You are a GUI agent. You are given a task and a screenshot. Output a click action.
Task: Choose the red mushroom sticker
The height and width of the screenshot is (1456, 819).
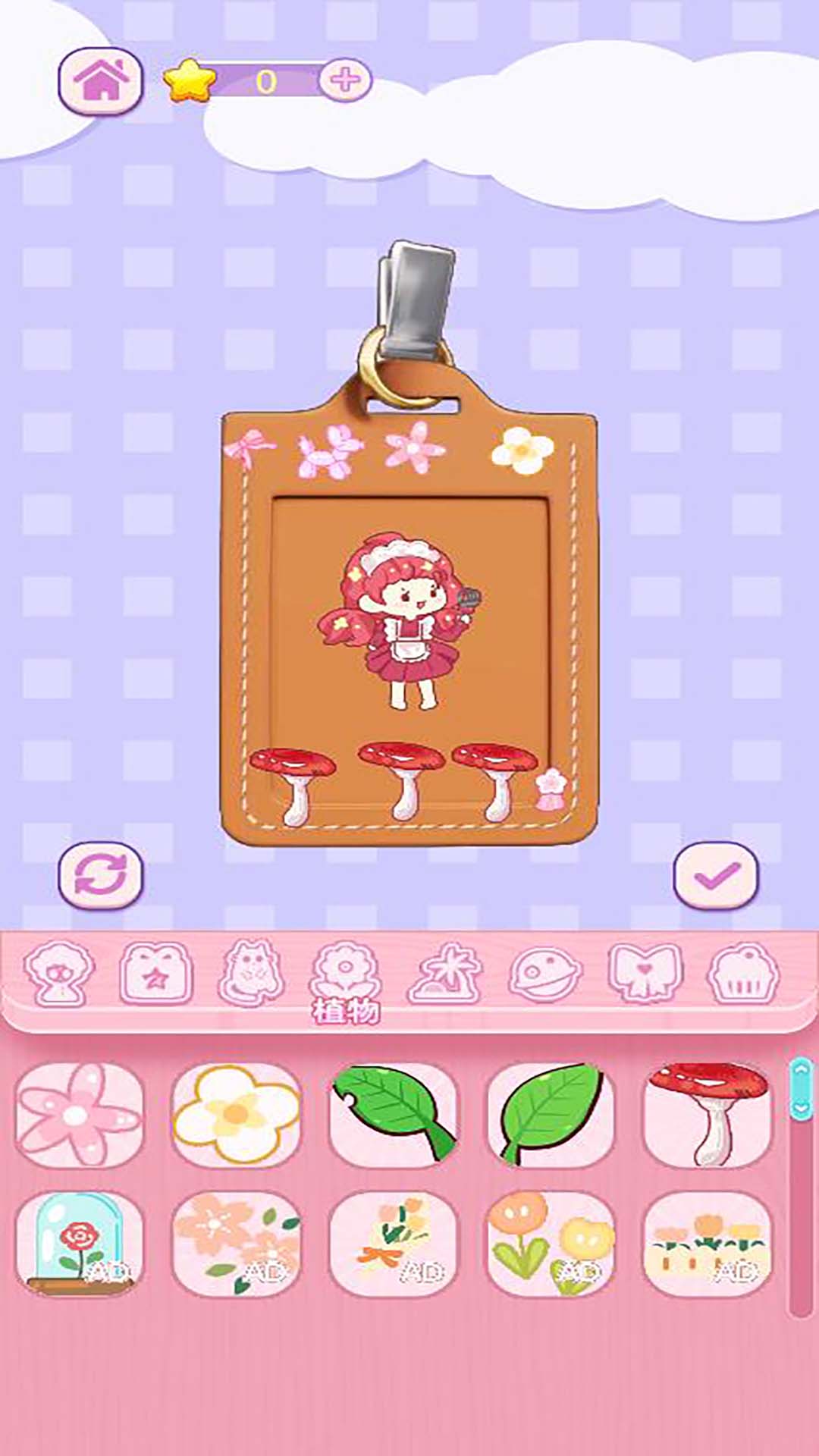(708, 1114)
